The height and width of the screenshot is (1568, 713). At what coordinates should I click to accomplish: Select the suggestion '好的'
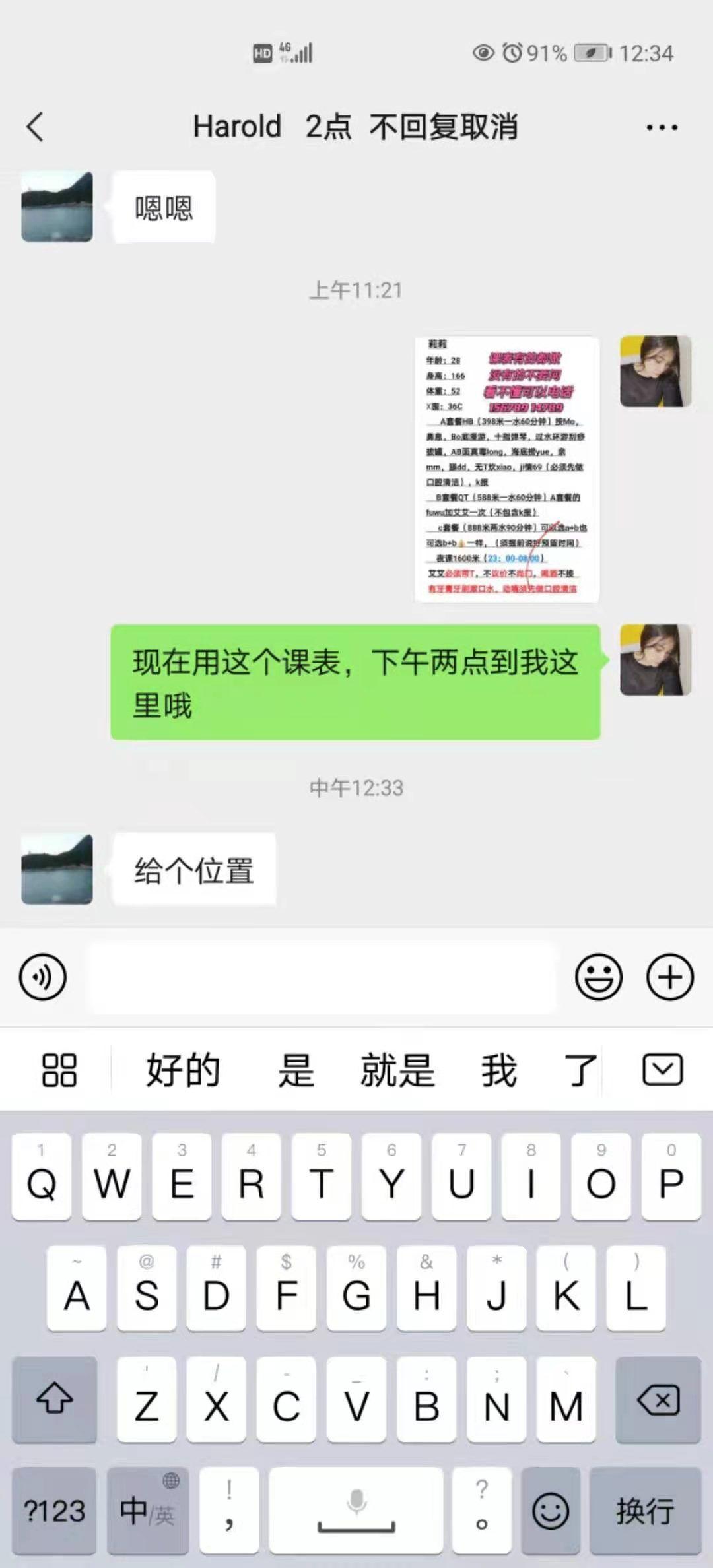pyautogui.click(x=181, y=1067)
